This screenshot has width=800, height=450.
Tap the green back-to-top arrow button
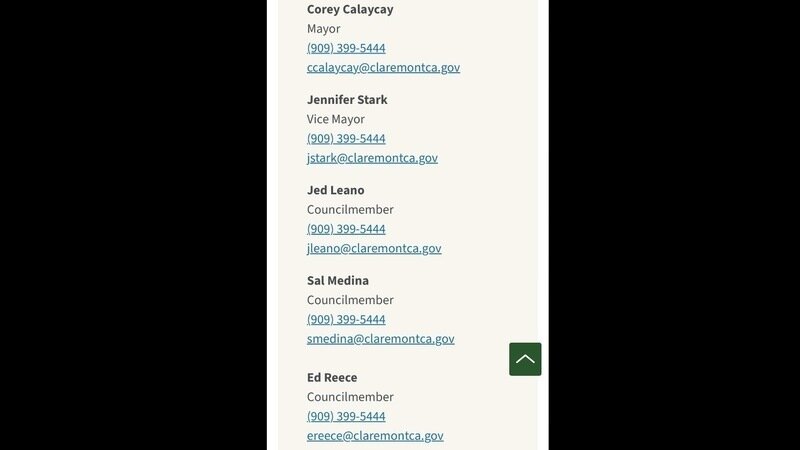click(x=525, y=359)
